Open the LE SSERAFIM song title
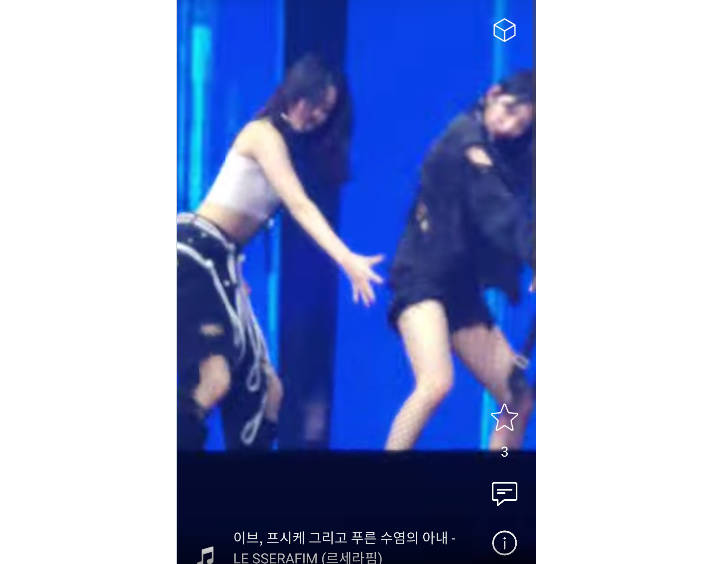 coord(344,547)
